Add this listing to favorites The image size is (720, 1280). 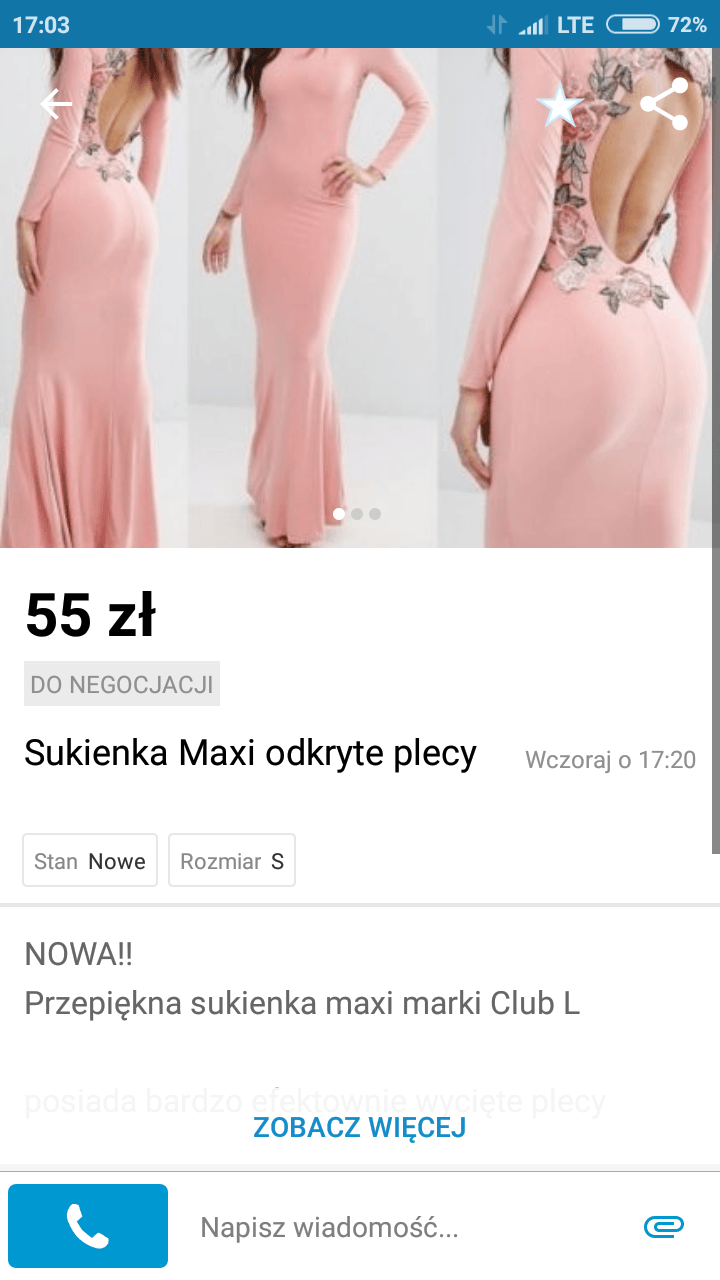pyautogui.click(x=560, y=105)
